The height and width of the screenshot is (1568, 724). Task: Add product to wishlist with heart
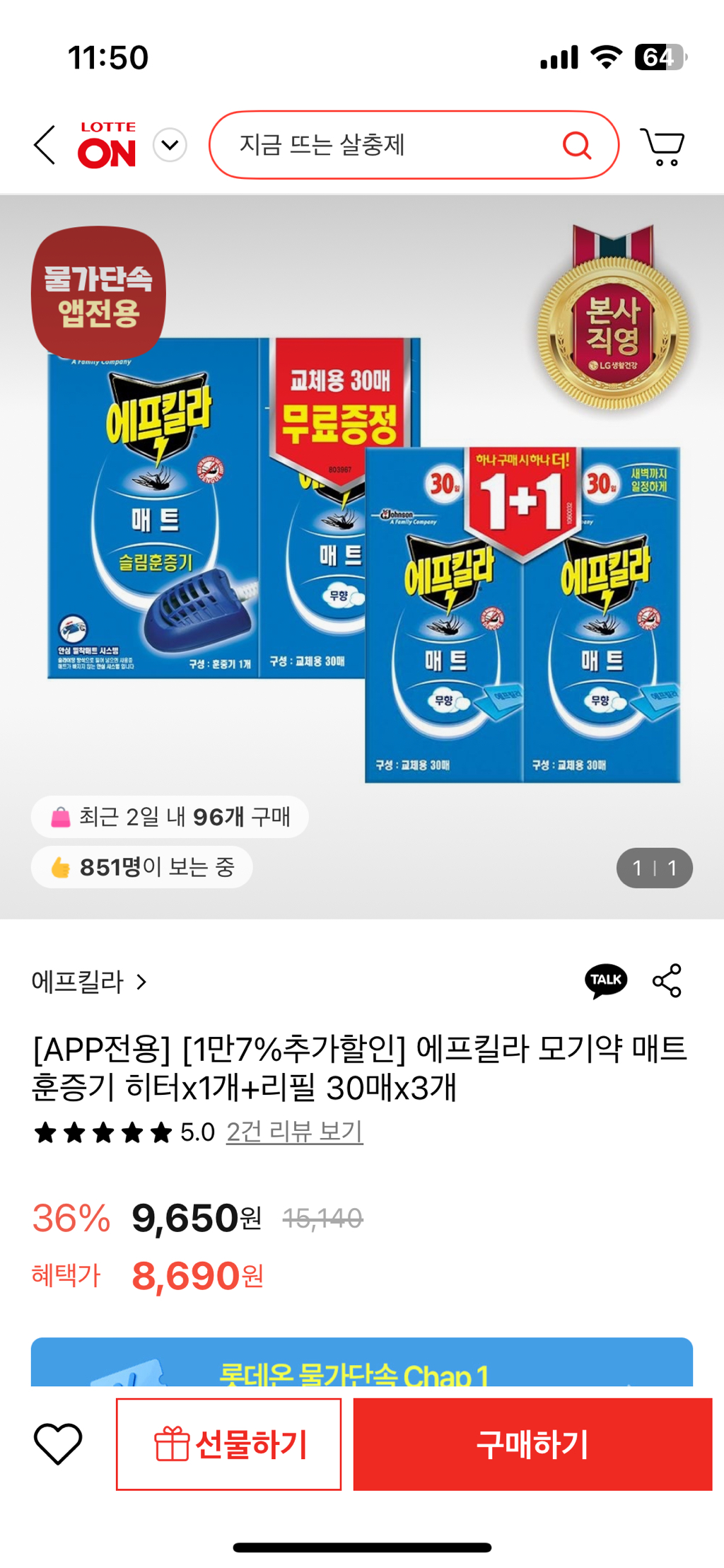pyautogui.click(x=58, y=1444)
